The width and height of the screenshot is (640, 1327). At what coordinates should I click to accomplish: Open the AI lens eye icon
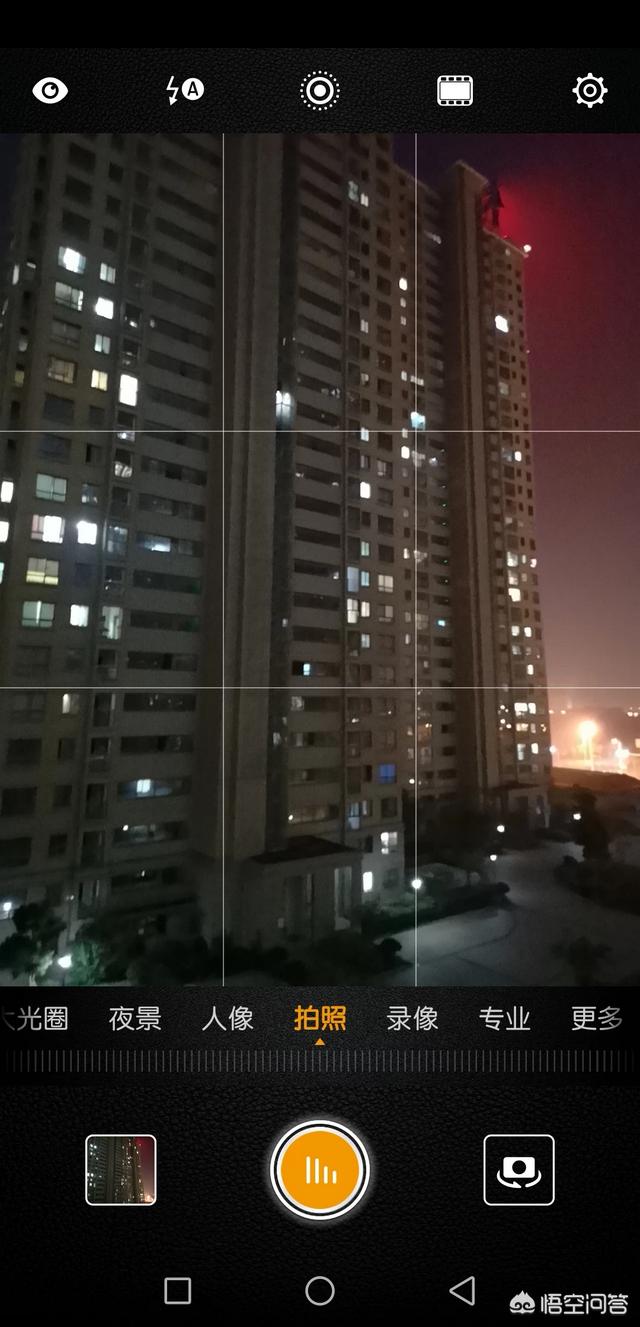pos(50,91)
